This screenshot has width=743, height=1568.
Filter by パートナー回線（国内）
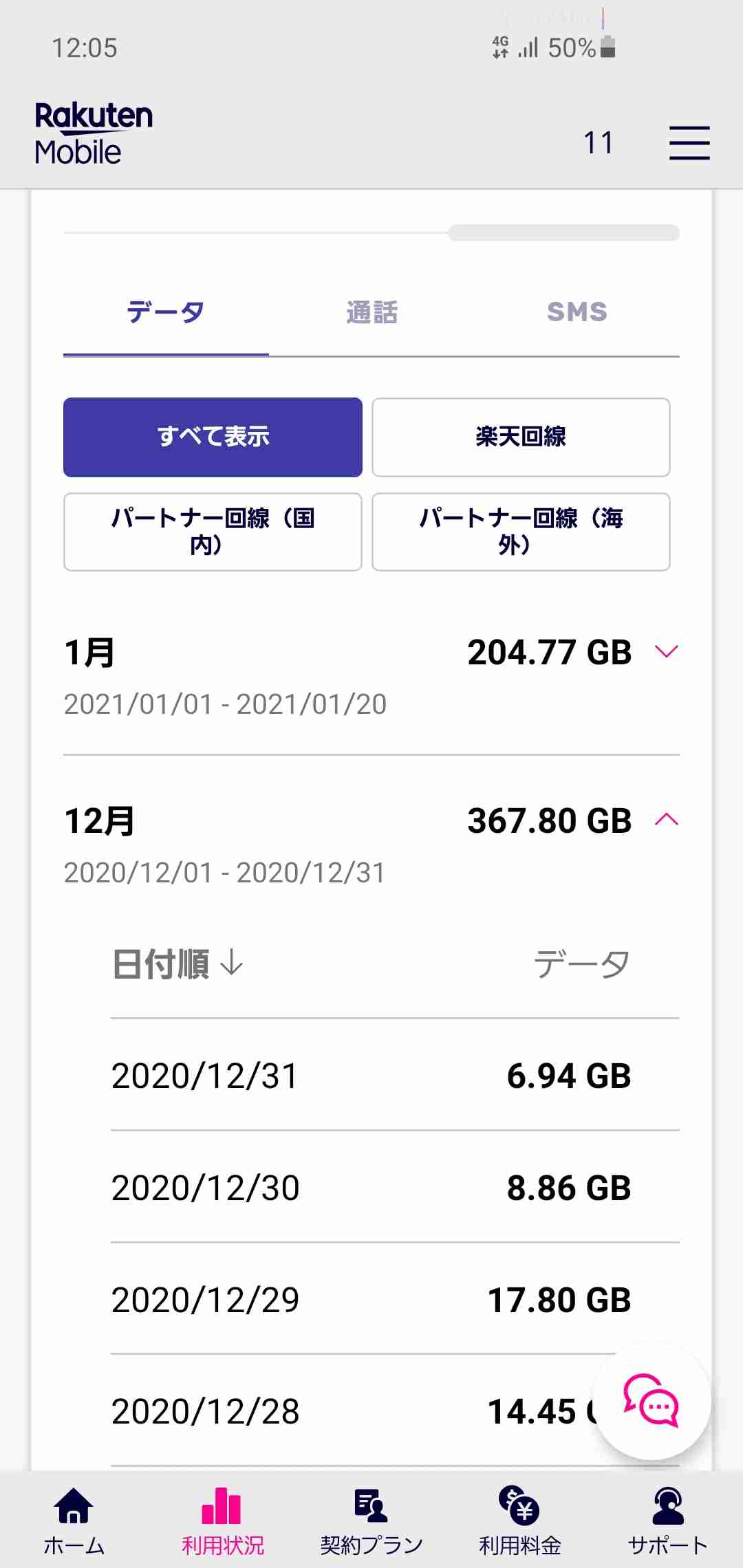[213, 532]
